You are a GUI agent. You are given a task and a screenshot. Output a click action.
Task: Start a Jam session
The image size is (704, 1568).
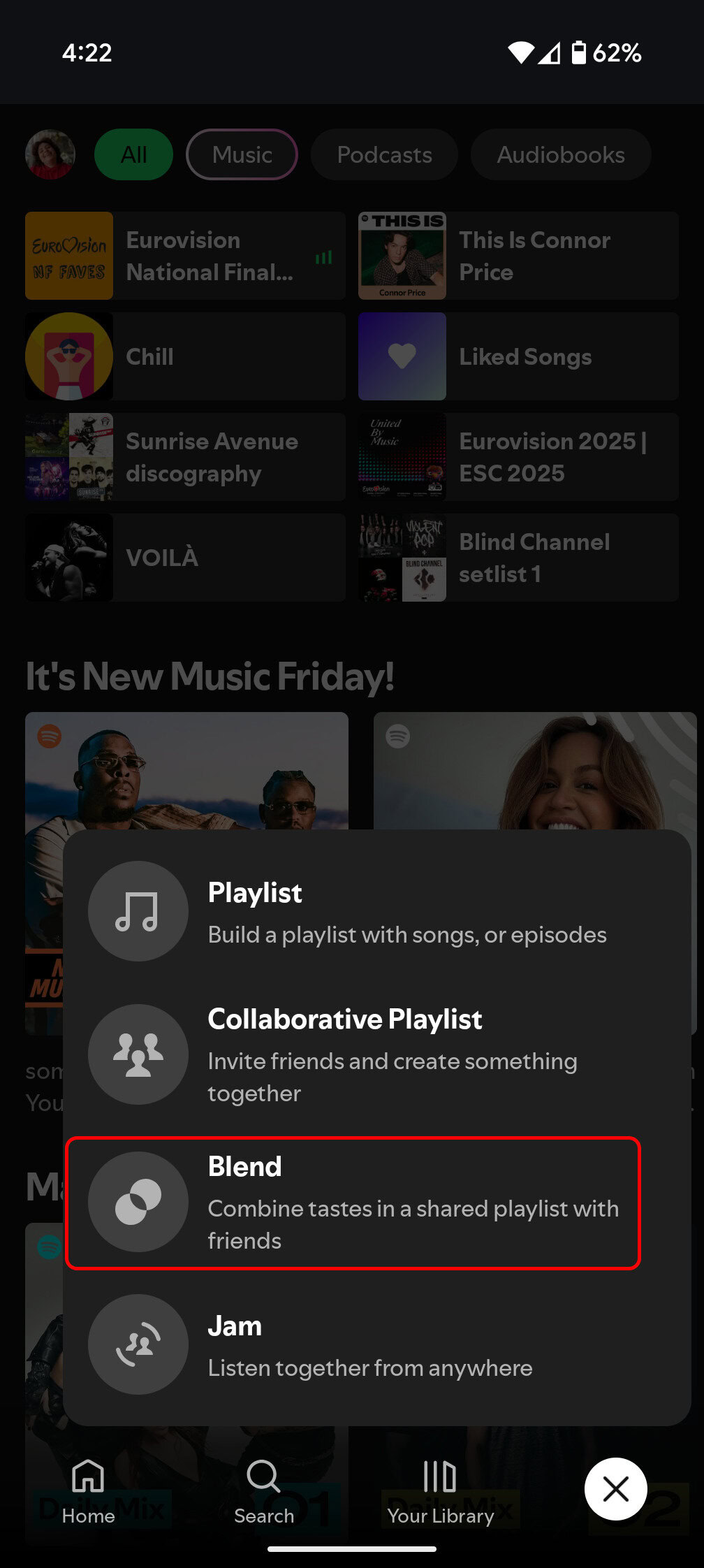tap(377, 1345)
